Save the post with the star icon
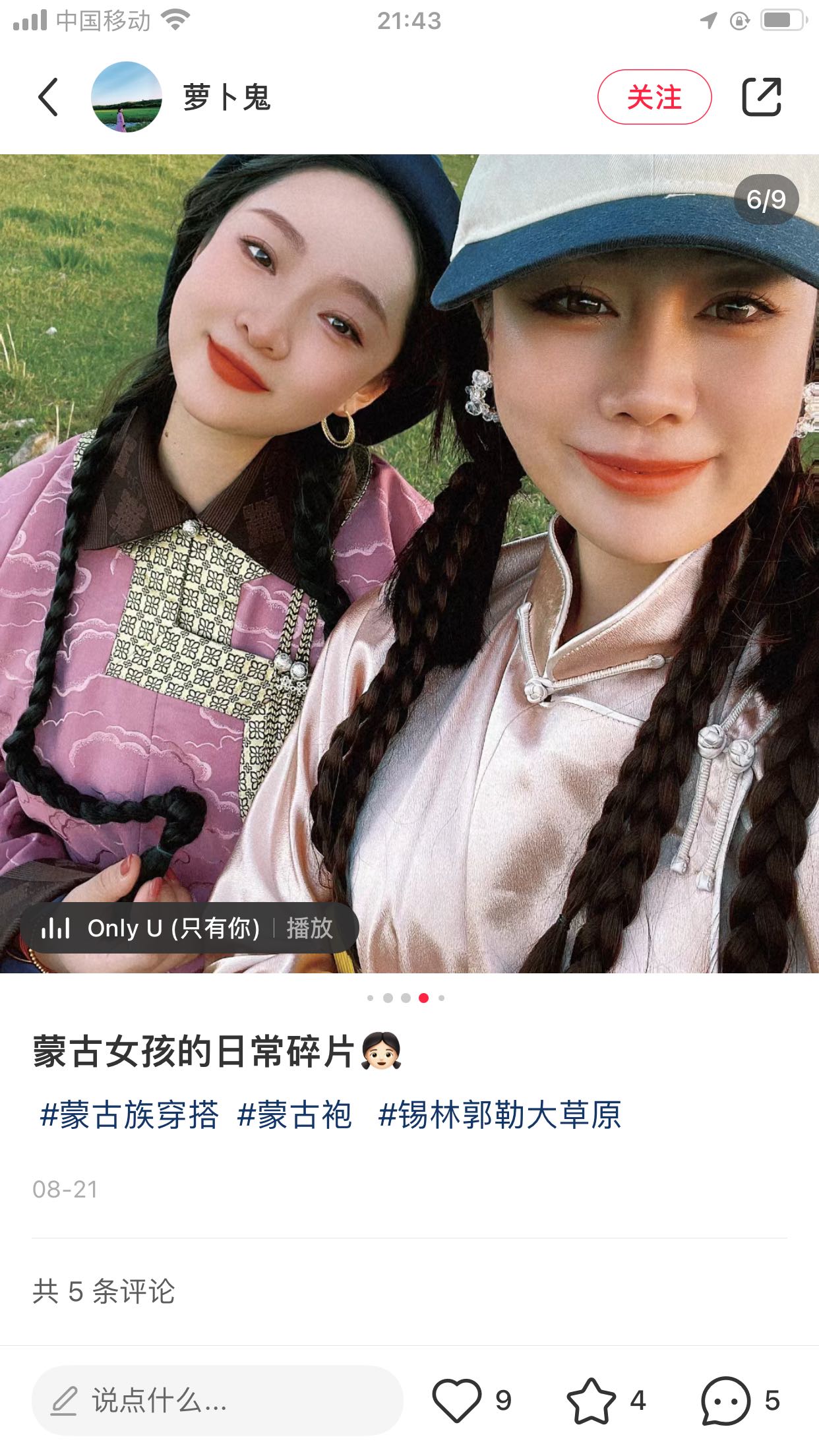This screenshot has width=819, height=1456. click(591, 1401)
